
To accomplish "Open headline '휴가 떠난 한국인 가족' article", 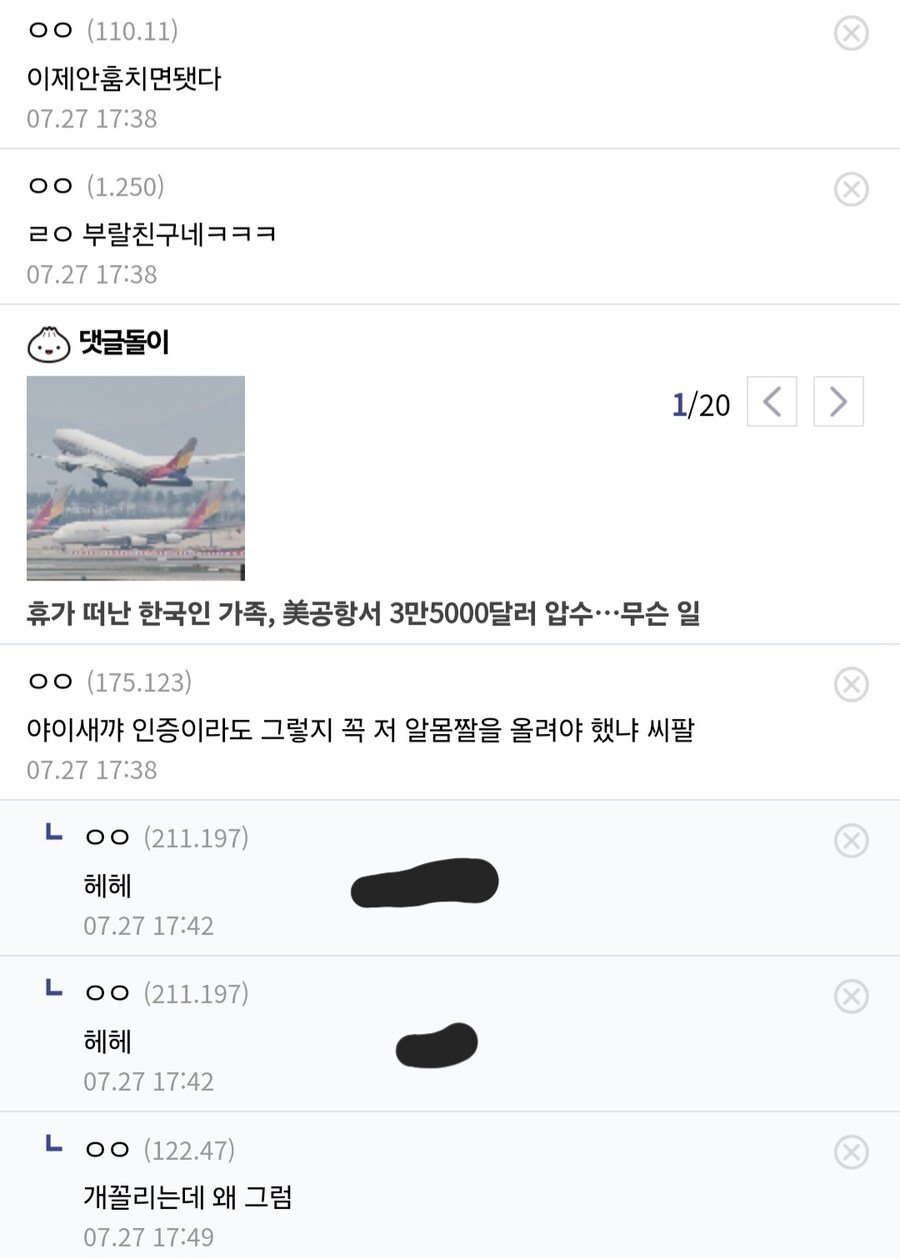I will tap(363, 614).
